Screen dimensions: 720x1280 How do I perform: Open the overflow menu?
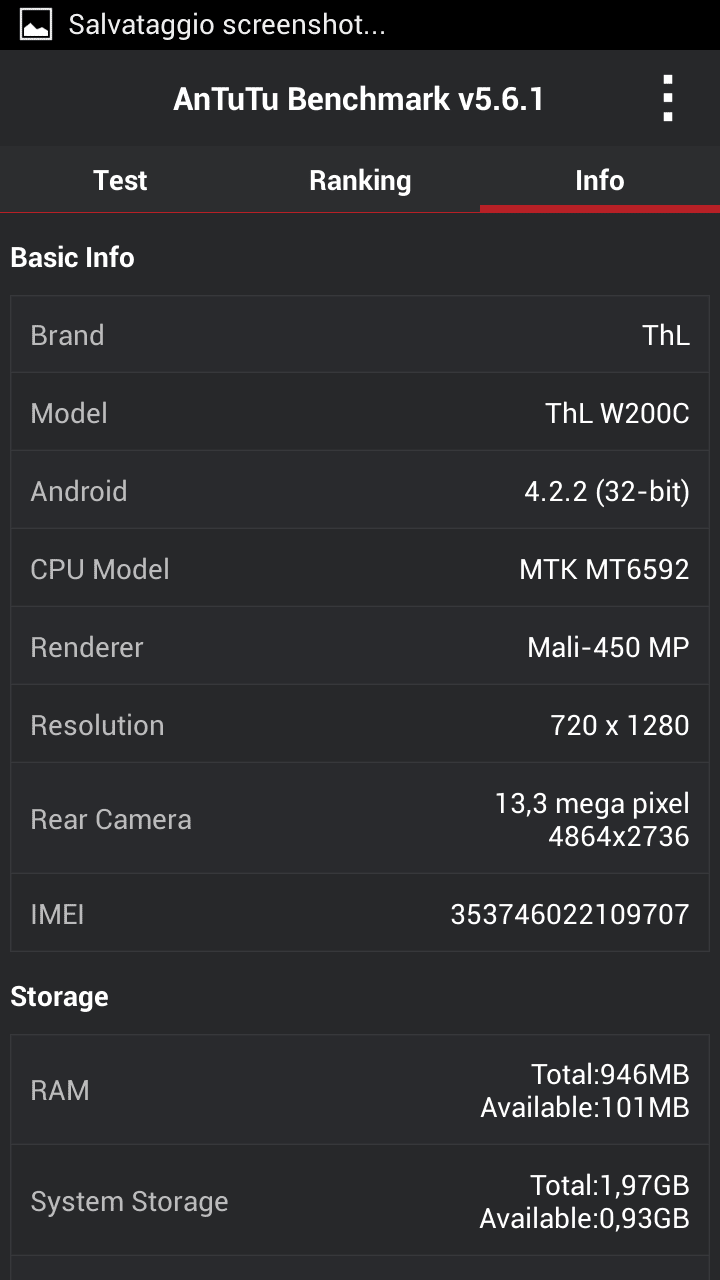point(668,99)
